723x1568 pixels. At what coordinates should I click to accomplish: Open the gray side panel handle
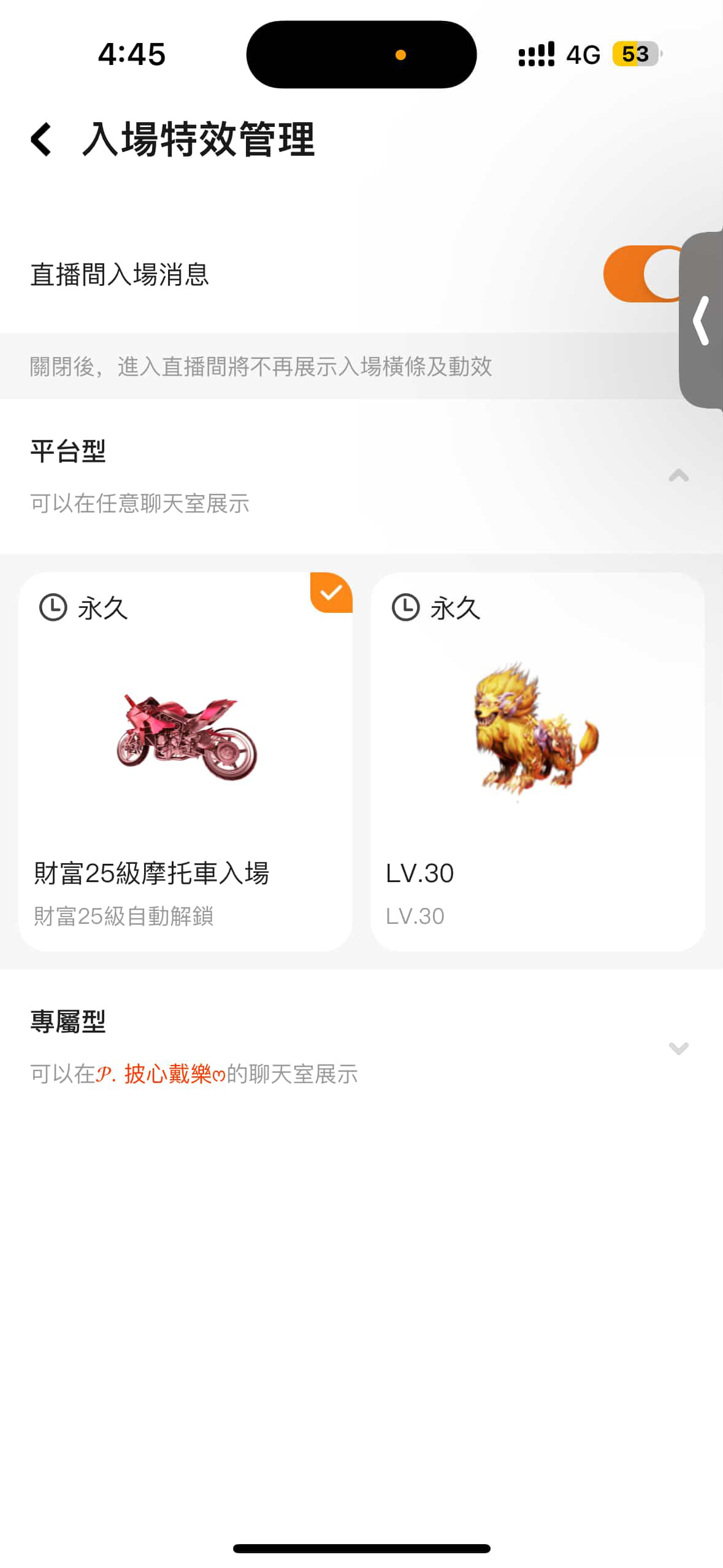(x=703, y=320)
